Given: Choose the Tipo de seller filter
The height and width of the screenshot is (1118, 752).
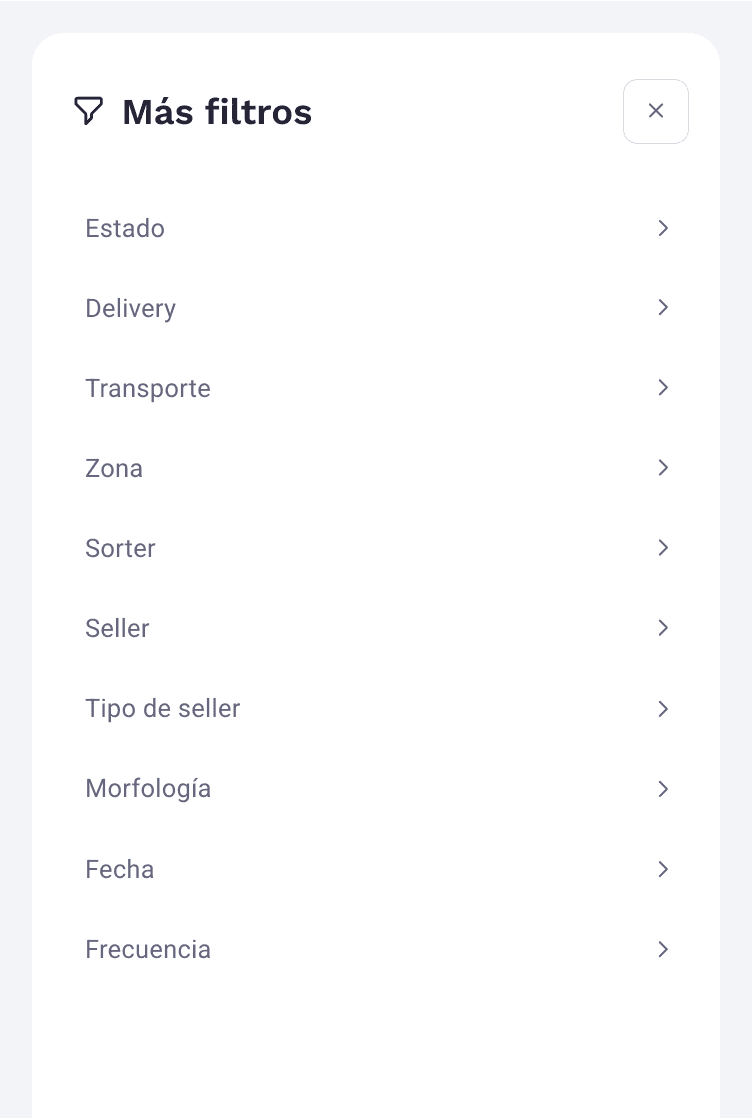Looking at the screenshot, I should [376, 708].
